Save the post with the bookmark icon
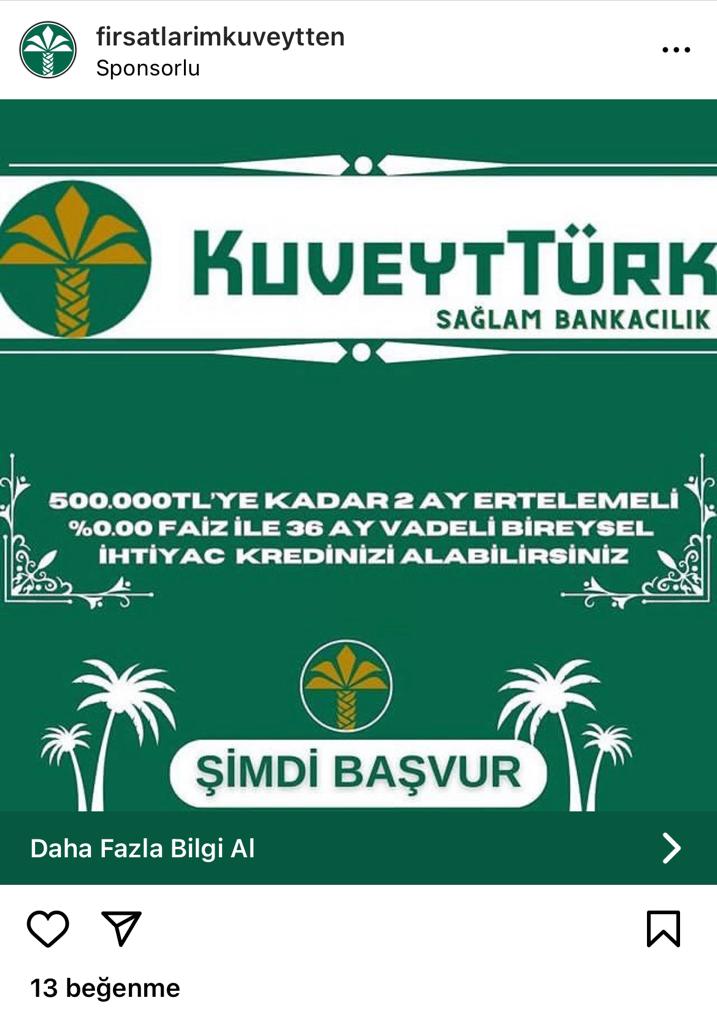The image size is (717, 1024). [x=663, y=929]
